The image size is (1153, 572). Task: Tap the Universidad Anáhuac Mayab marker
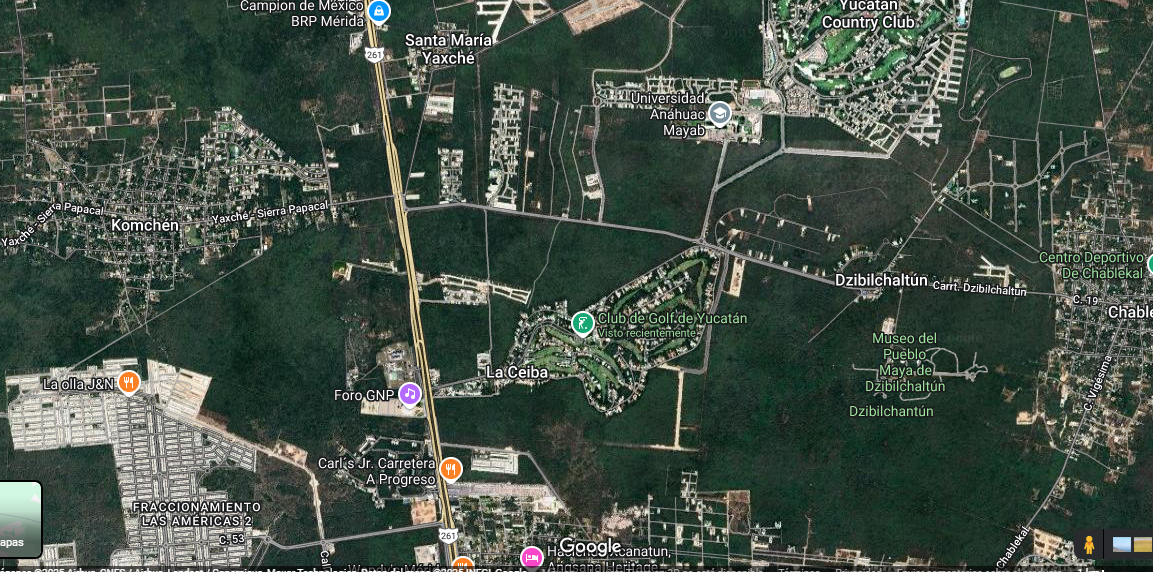[719, 112]
